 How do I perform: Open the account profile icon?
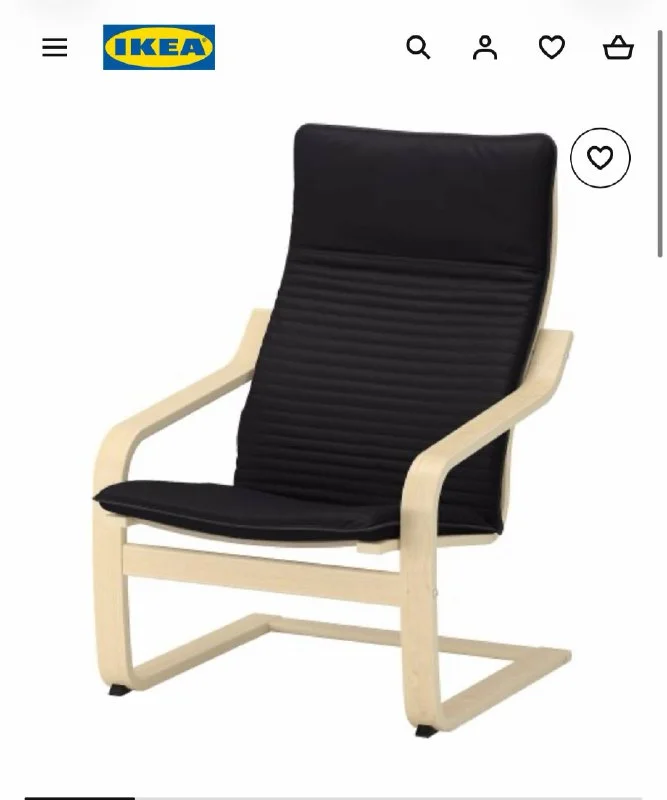[x=485, y=47]
